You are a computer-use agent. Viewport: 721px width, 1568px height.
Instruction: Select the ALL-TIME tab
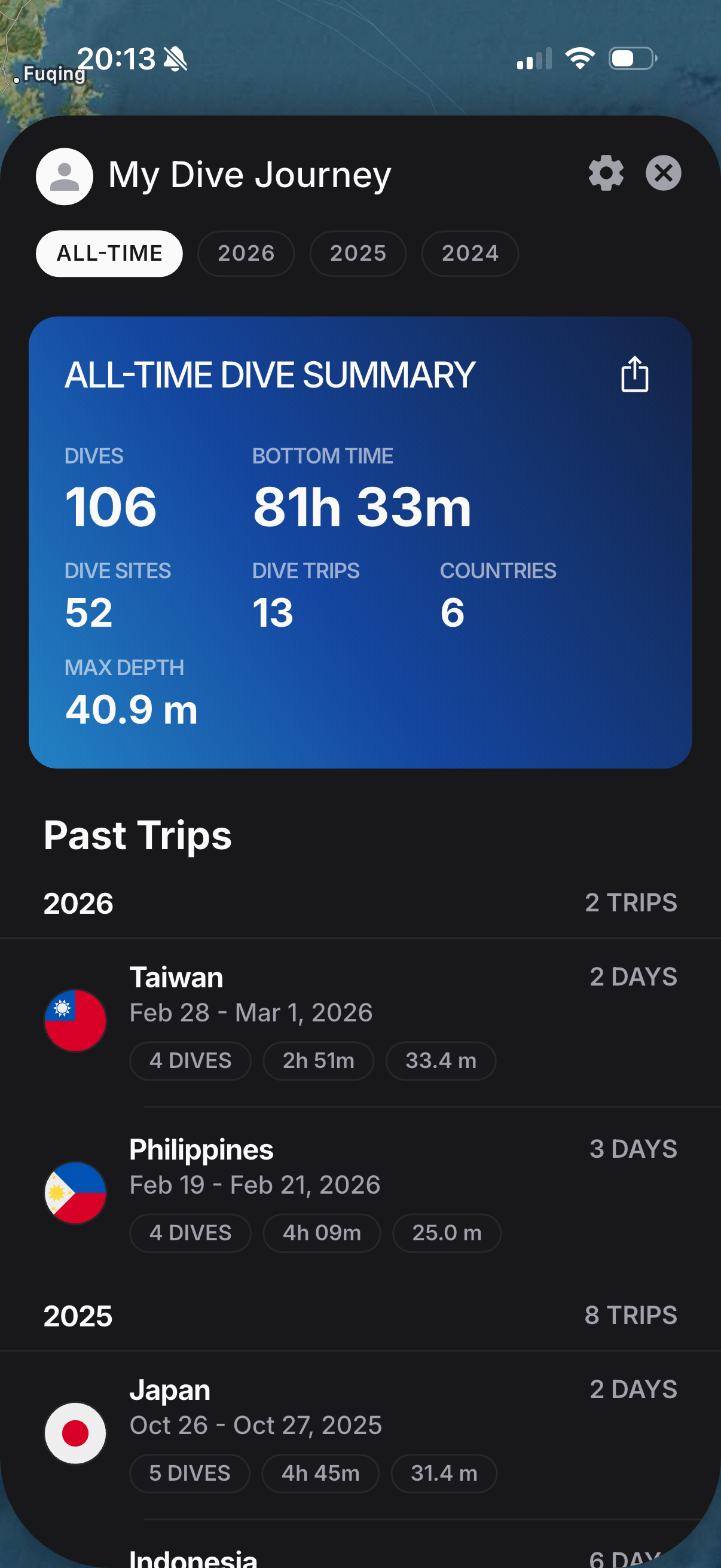tap(109, 253)
